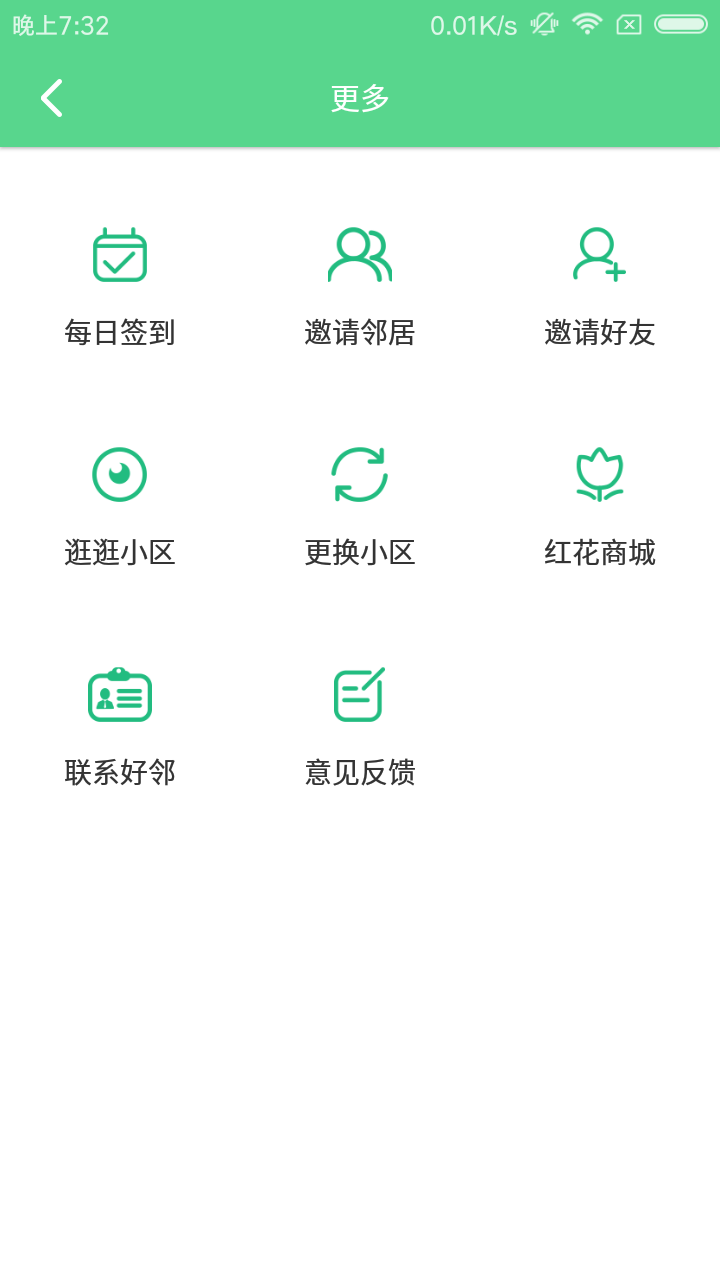The width and height of the screenshot is (720, 1280).
Task: Open 红花商城 using the flower icon
Action: click(x=599, y=474)
